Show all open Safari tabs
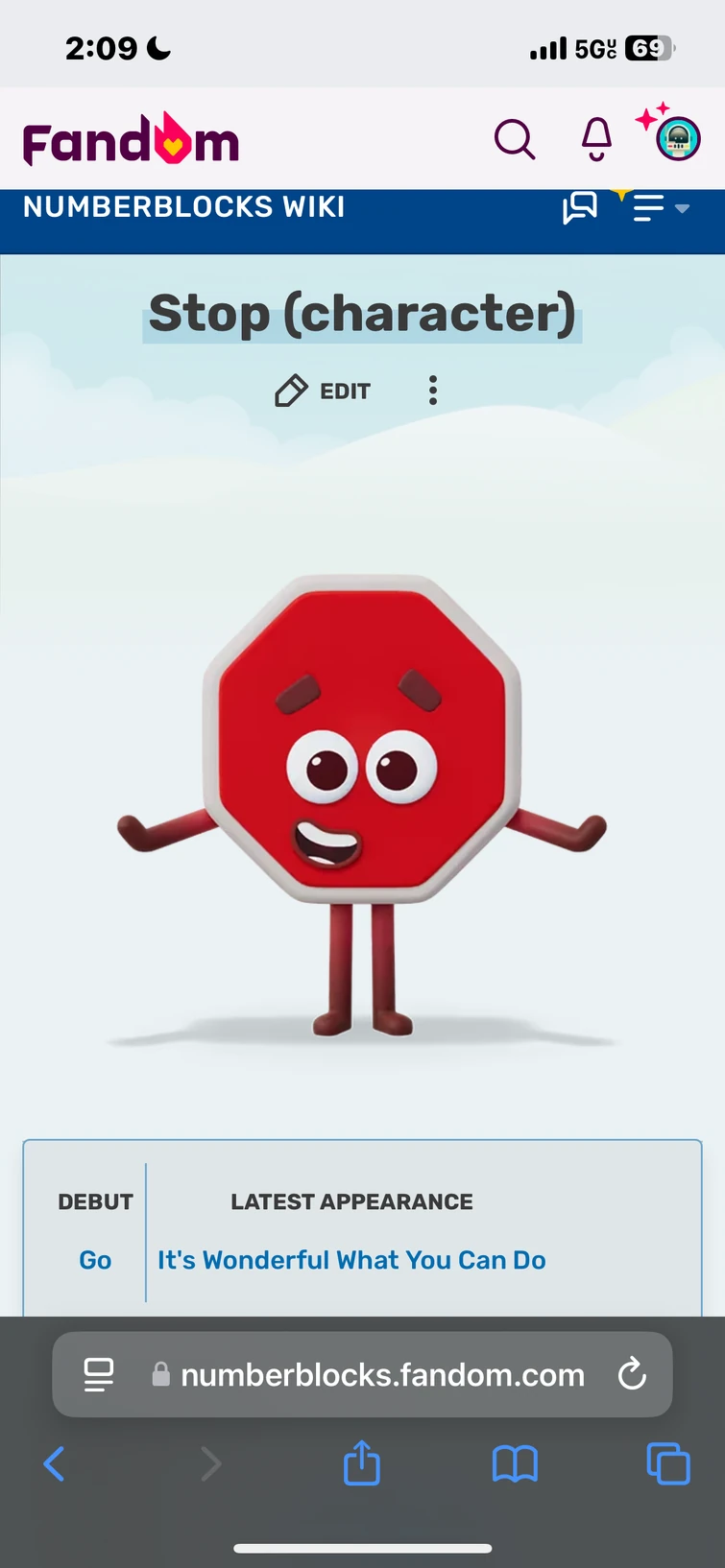Image resolution: width=725 pixels, height=1568 pixels. (668, 1464)
